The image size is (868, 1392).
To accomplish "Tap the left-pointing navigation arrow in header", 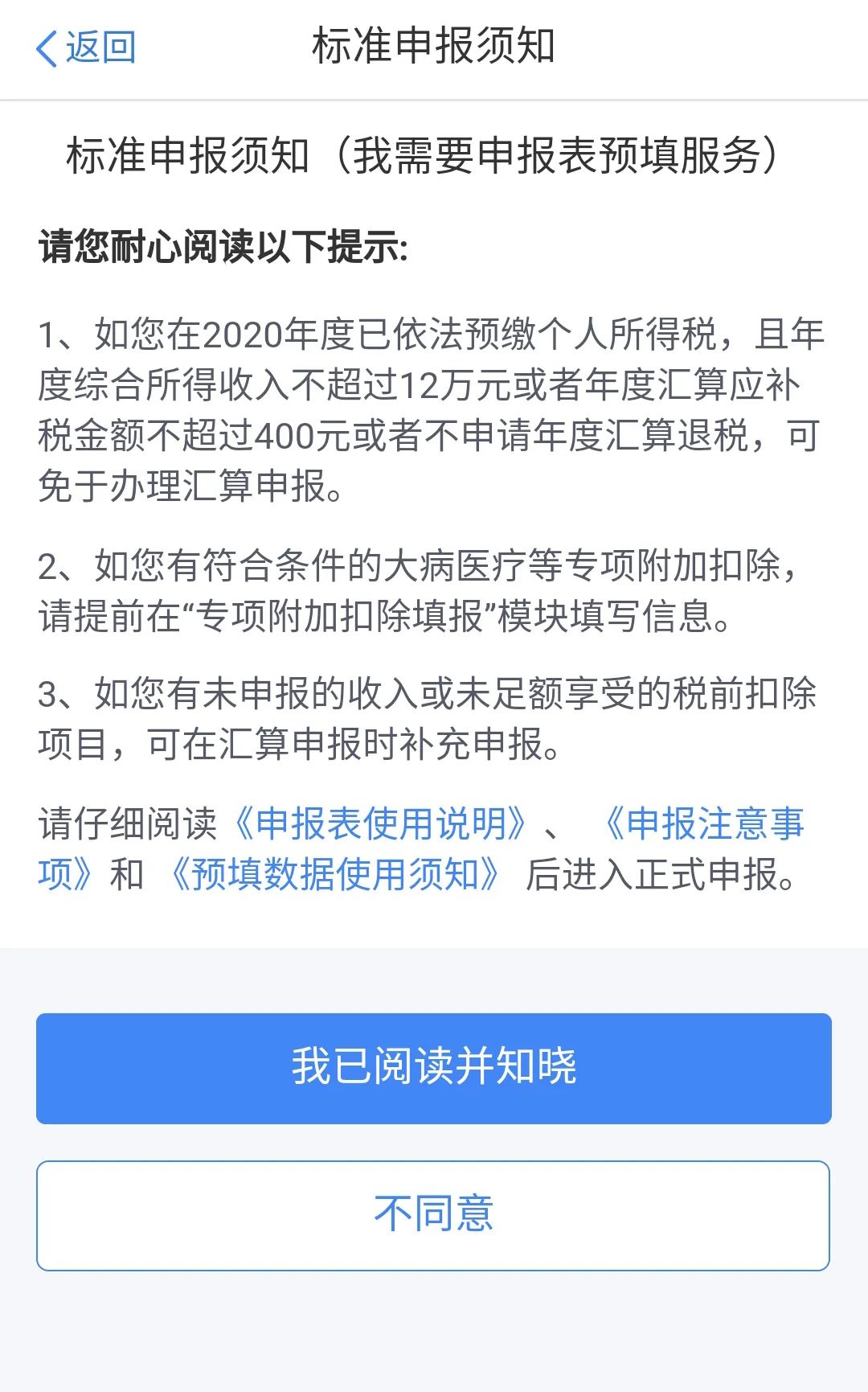I will tap(46, 48).
